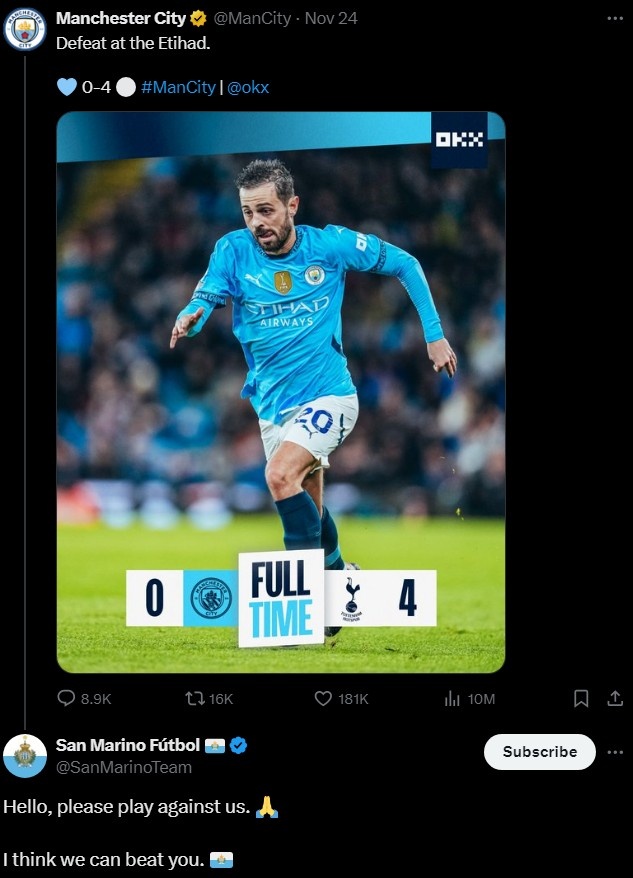This screenshot has width=633, height=878.
Task: Open San Marino Fútbol's profile picture
Action: point(25,756)
